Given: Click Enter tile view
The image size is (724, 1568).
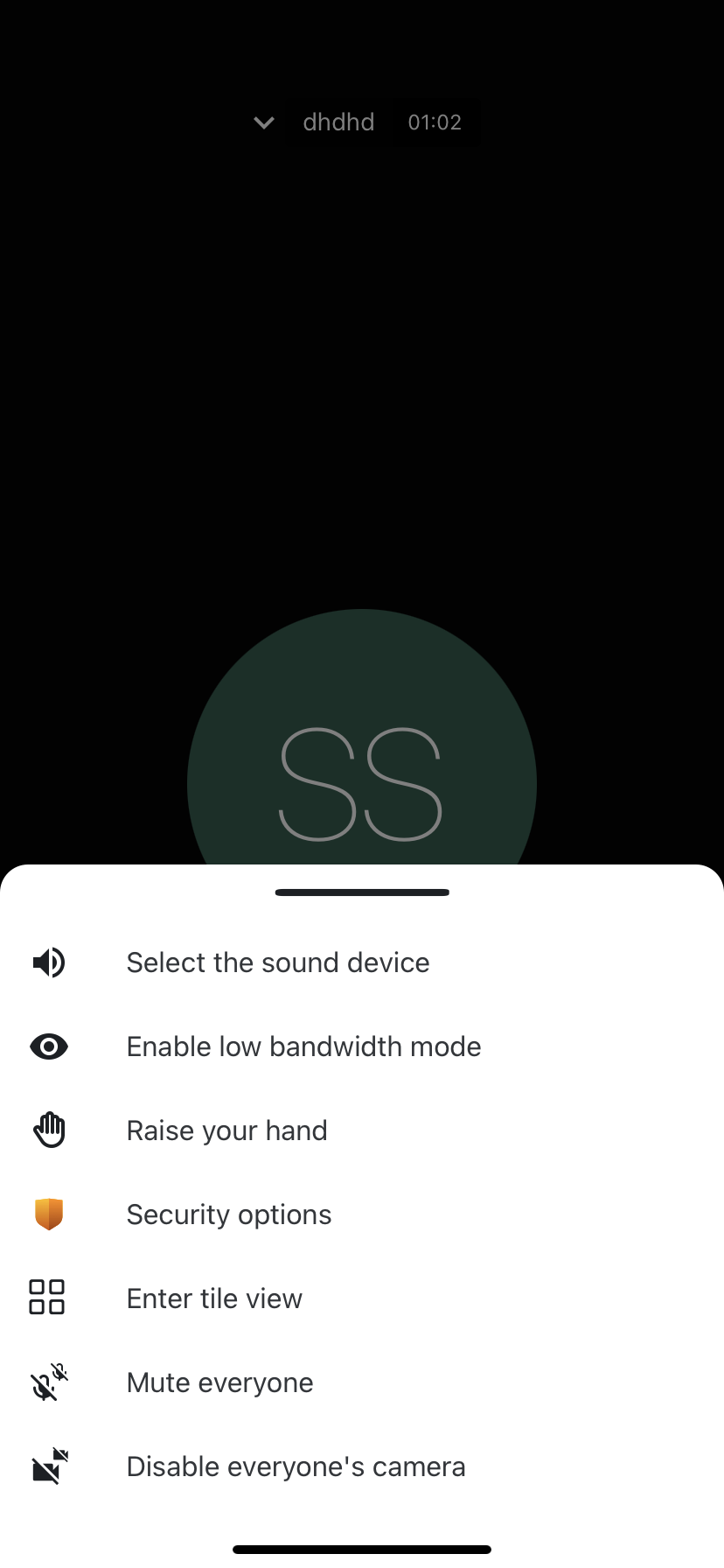Looking at the screenshot, I should click(x=214, y=1298).
